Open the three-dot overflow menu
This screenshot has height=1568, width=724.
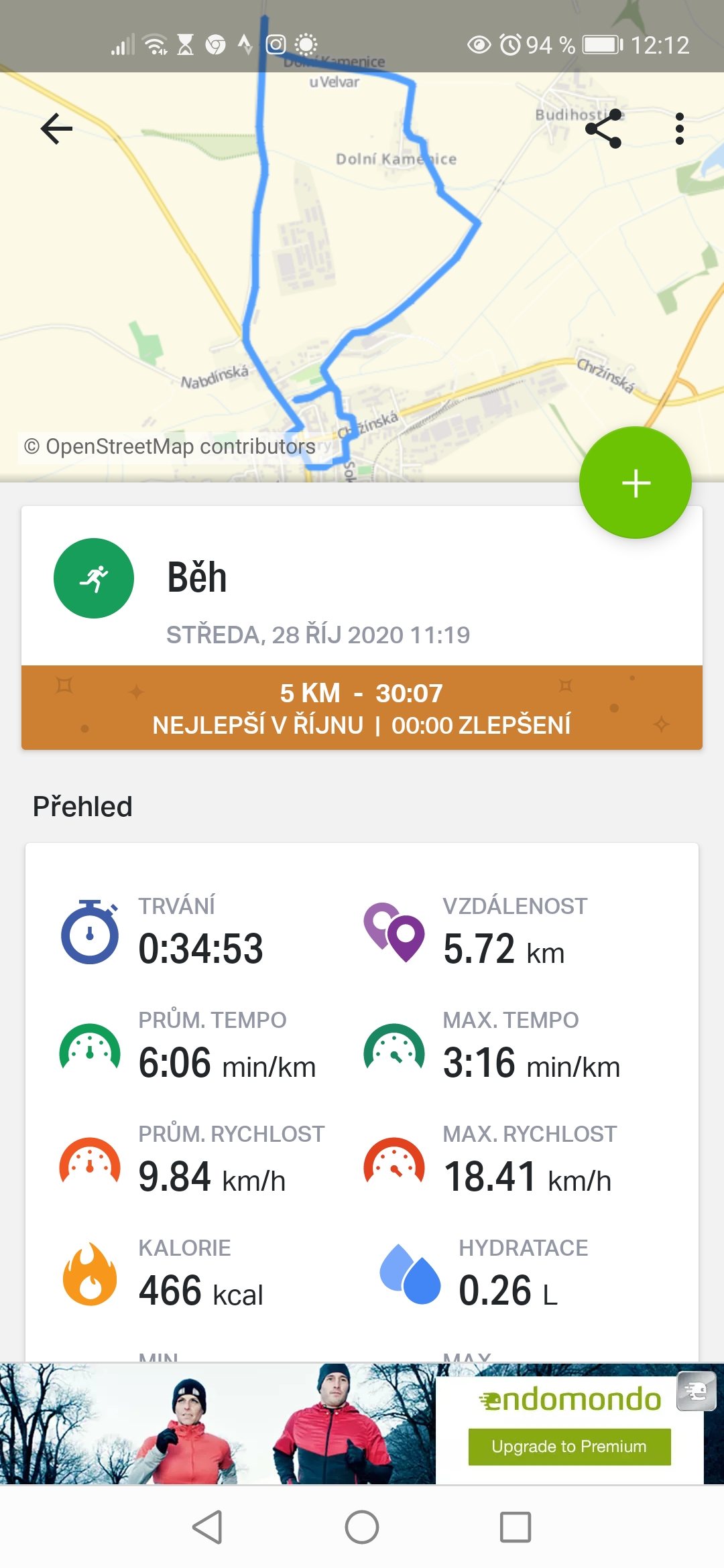680,129
